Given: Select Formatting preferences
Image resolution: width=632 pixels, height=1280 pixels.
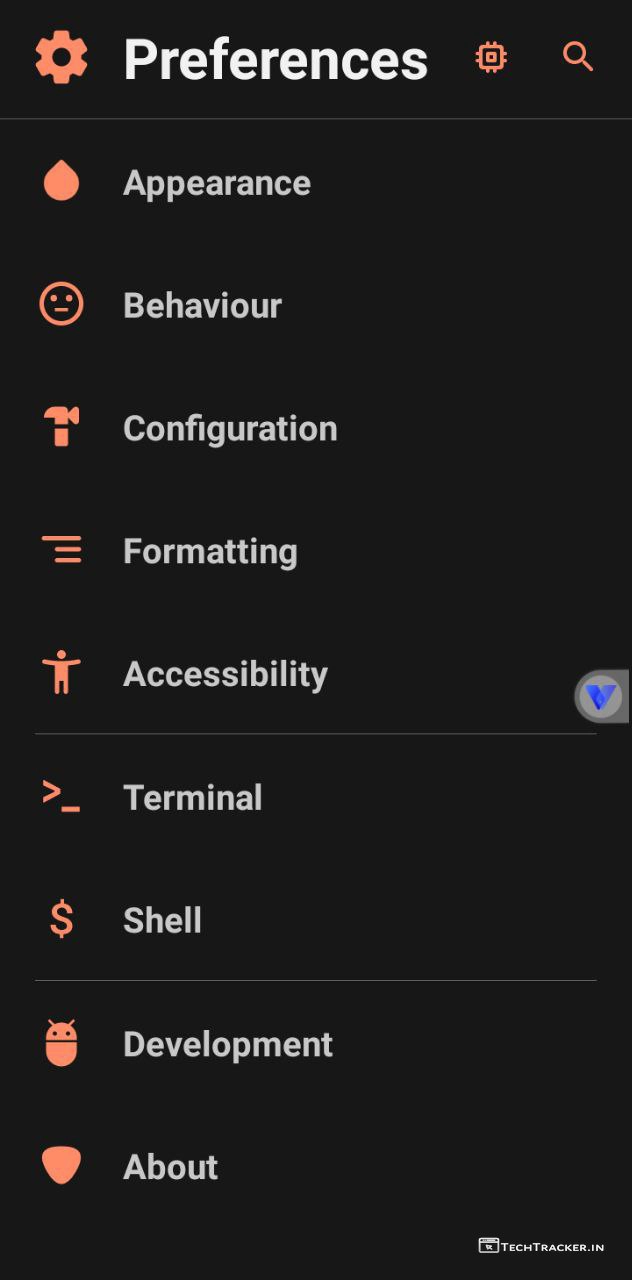Looking at the screenshot, I should 210,552.
